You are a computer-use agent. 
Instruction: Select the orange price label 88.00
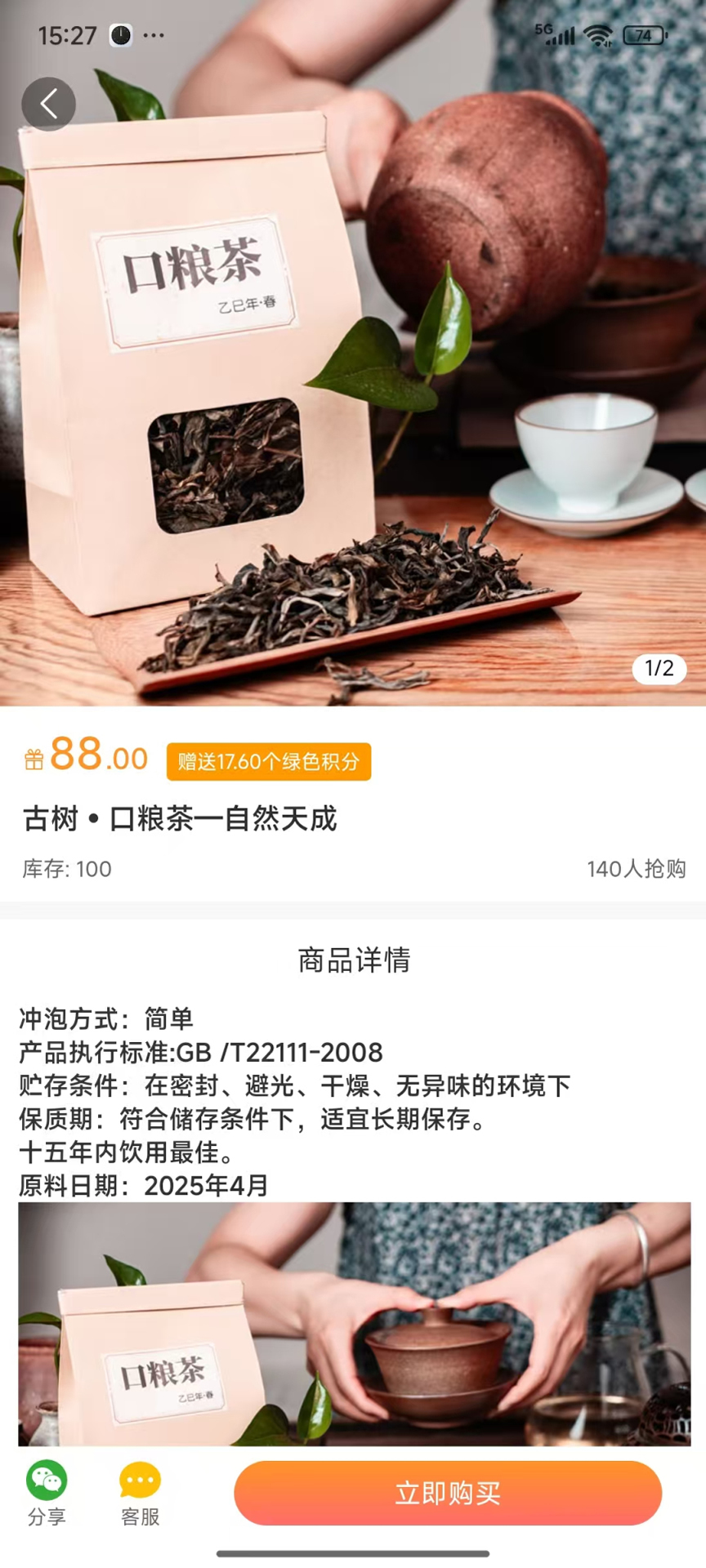point(94,756)
